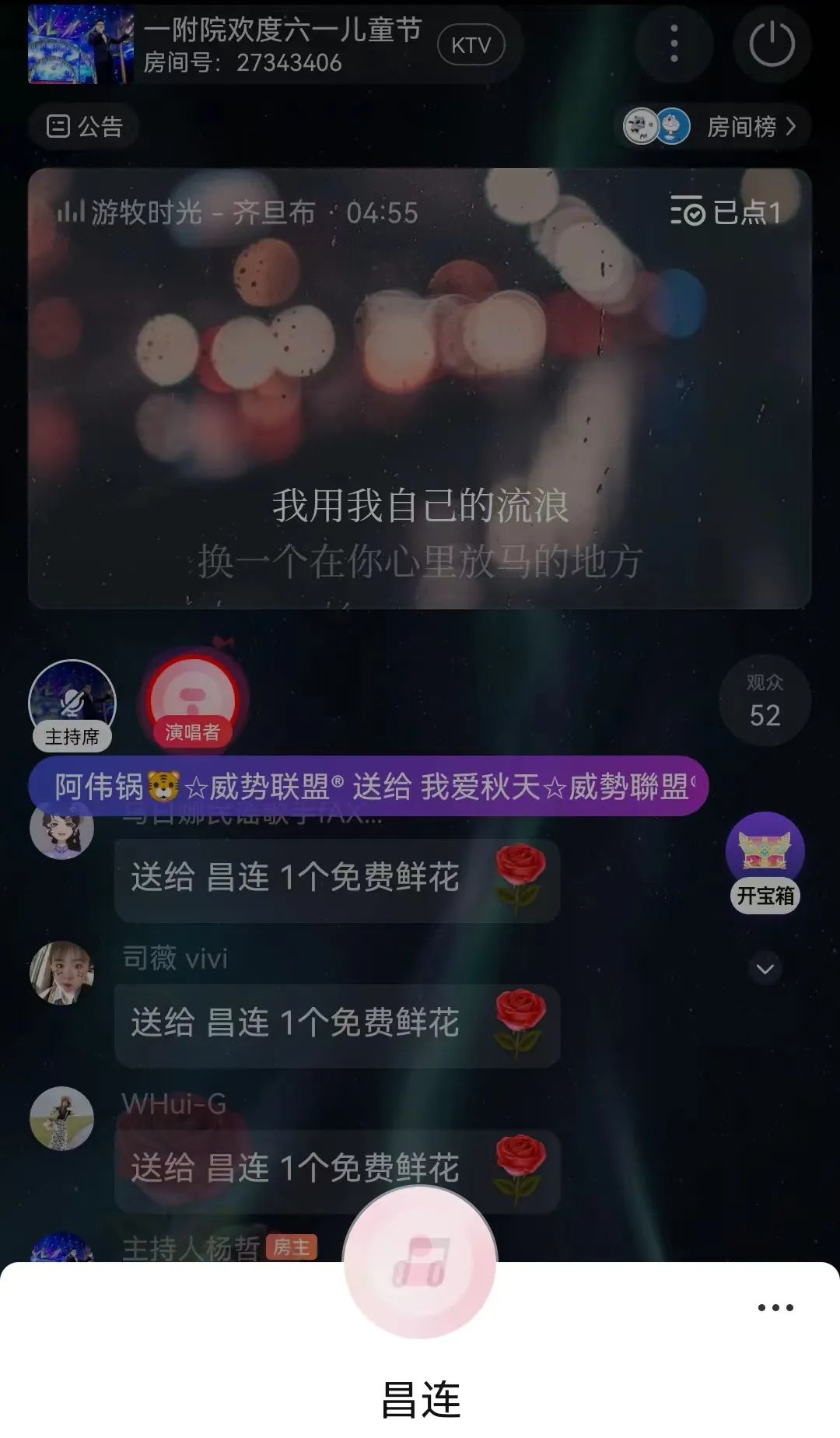The image size is (840, 1438).
Task: Open more options for 昌连
Action: pos(775,1307)
